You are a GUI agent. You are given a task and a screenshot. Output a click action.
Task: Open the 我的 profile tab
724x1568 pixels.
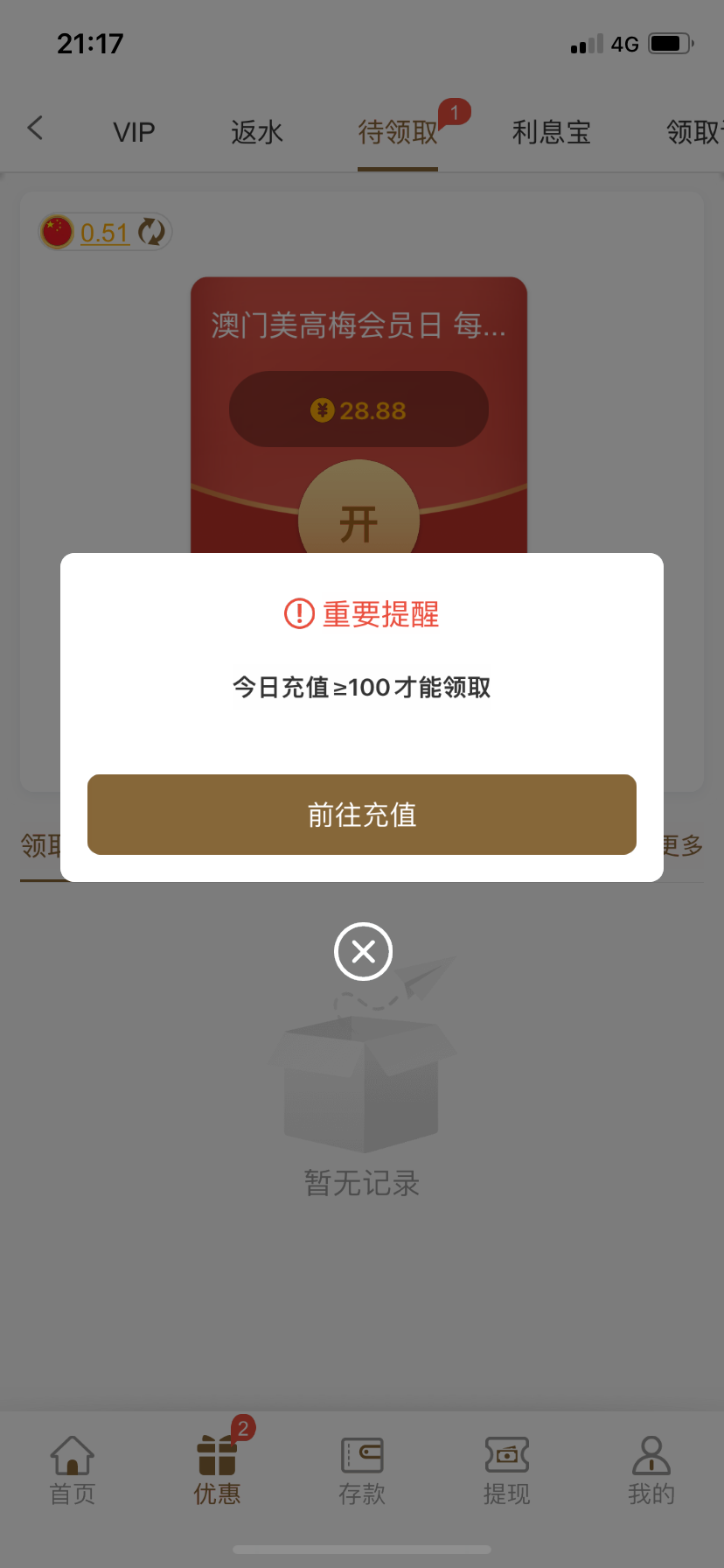[x=651, y=1472]
